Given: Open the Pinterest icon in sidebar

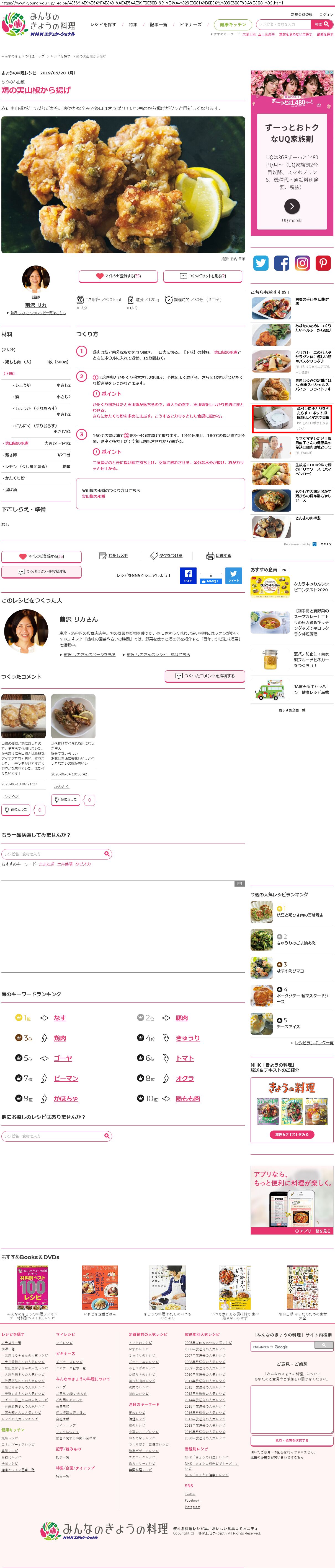Looking at the screenshot, I should 323,263.
